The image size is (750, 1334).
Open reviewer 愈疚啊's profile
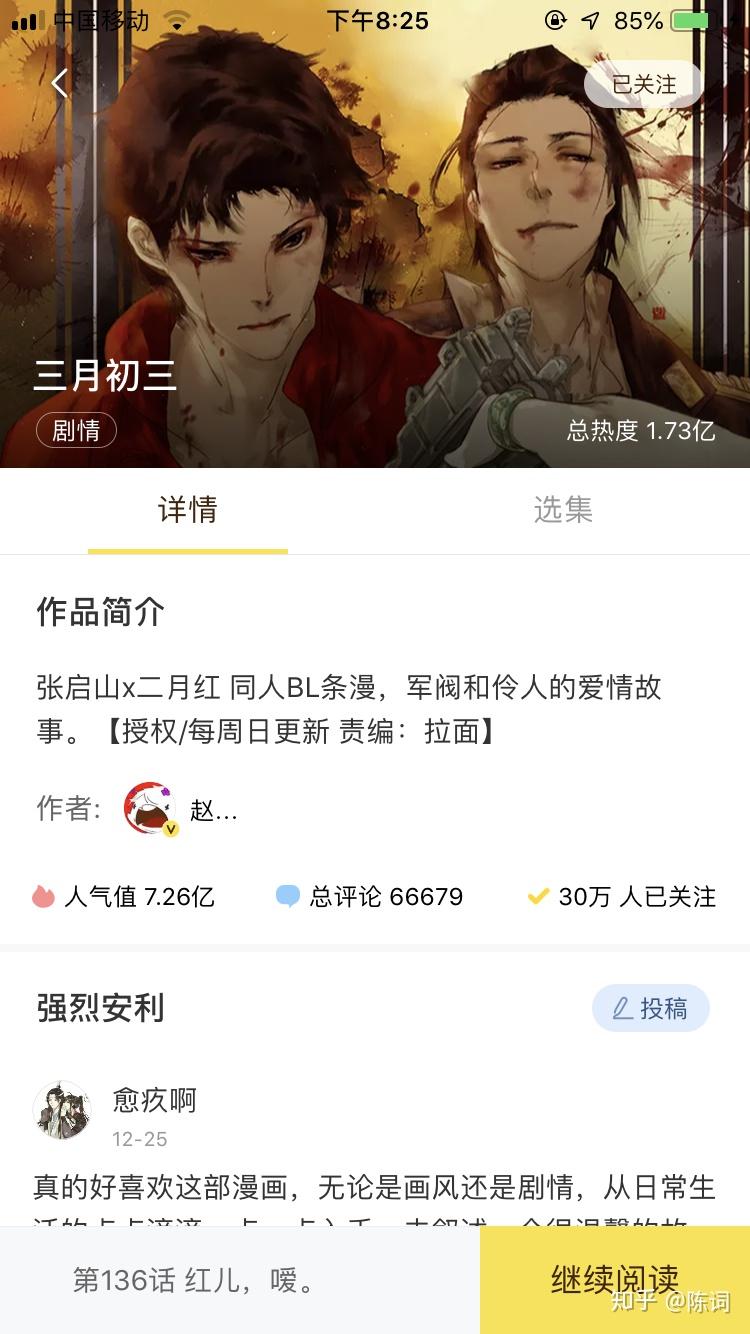(62, 1109)
